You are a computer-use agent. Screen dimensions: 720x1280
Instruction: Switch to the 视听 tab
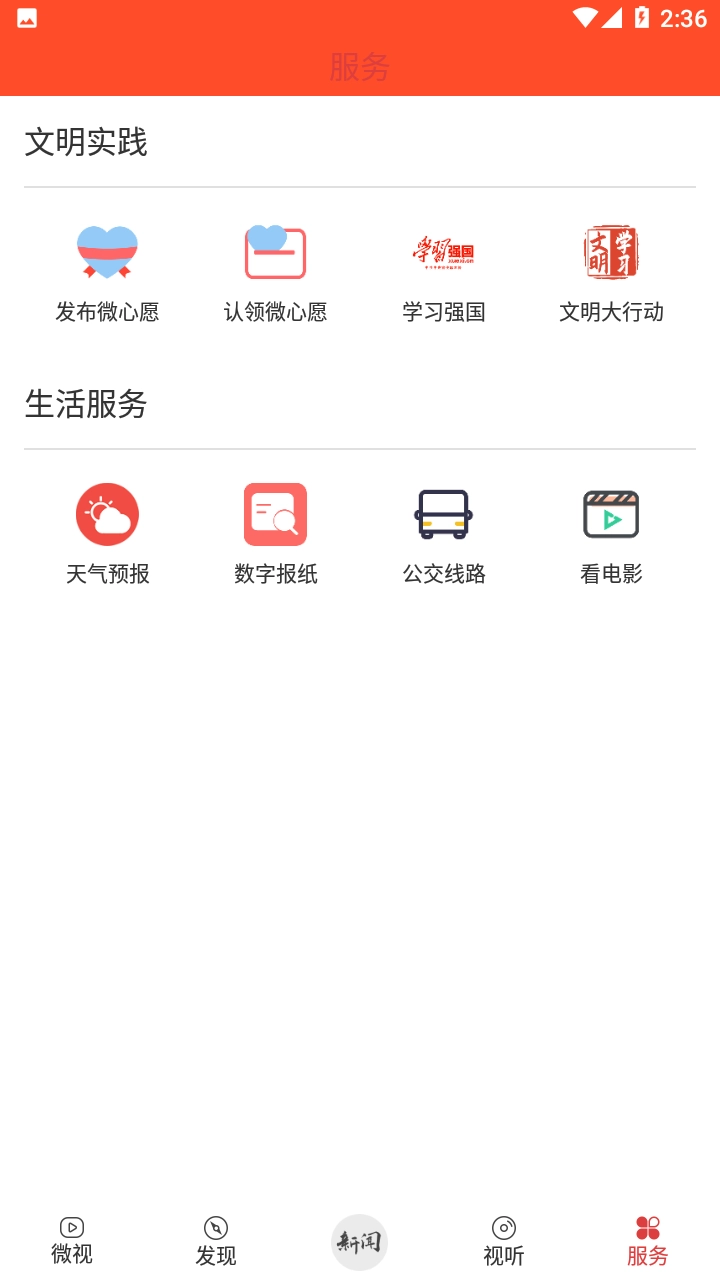coord(503,1240)
